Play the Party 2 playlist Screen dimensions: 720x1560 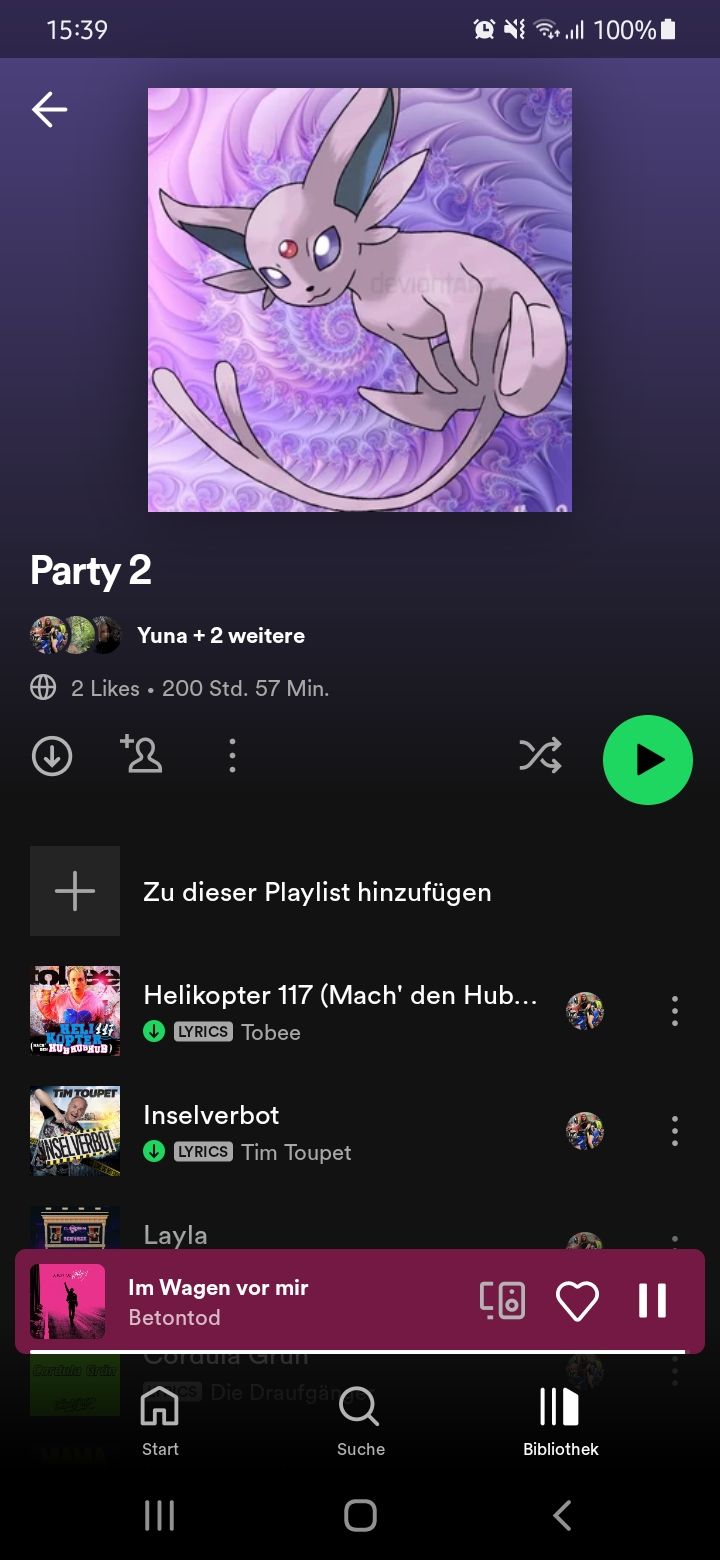coord(647,759)
